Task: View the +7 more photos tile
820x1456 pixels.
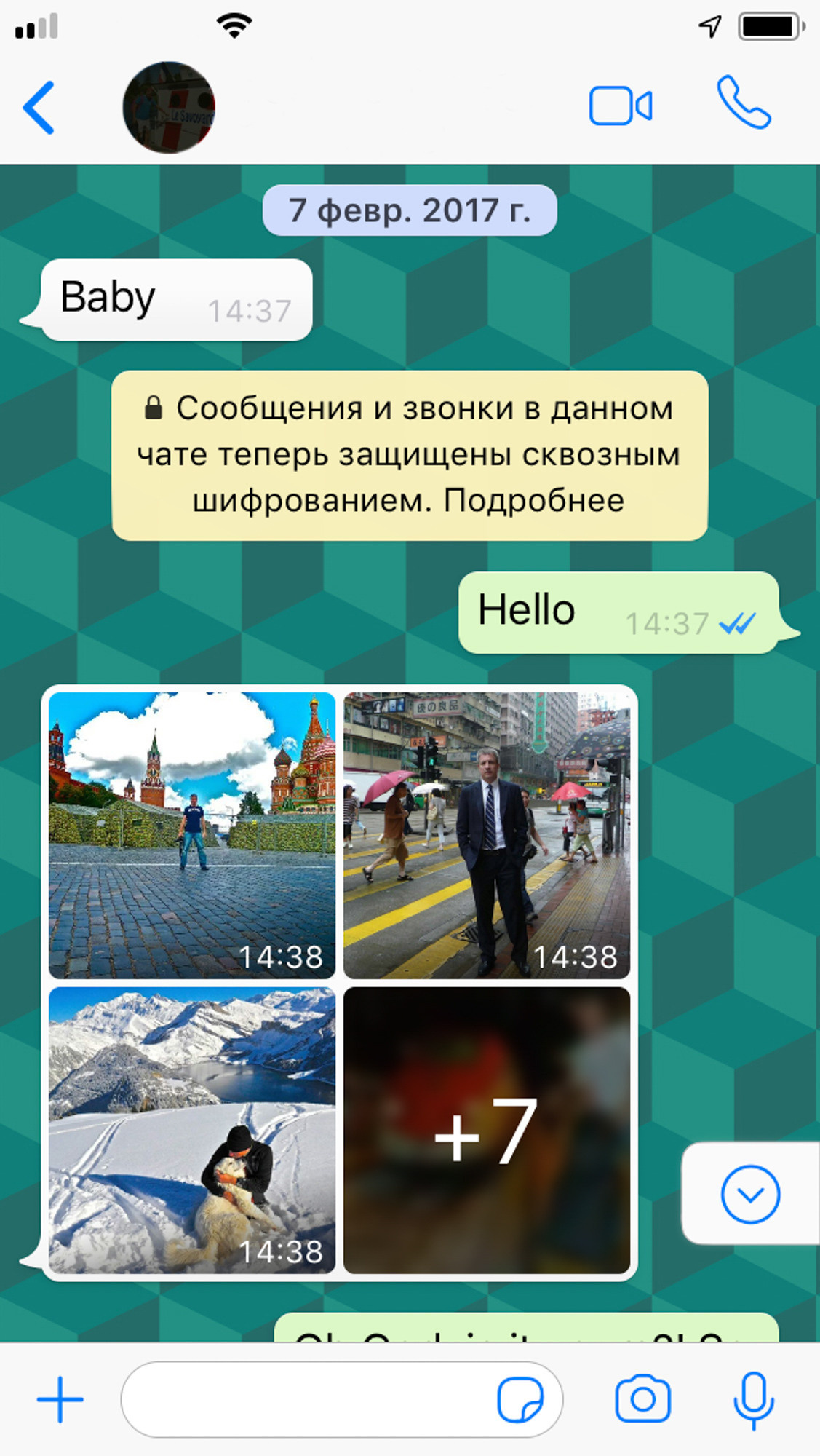Action: pos(486,1130)
